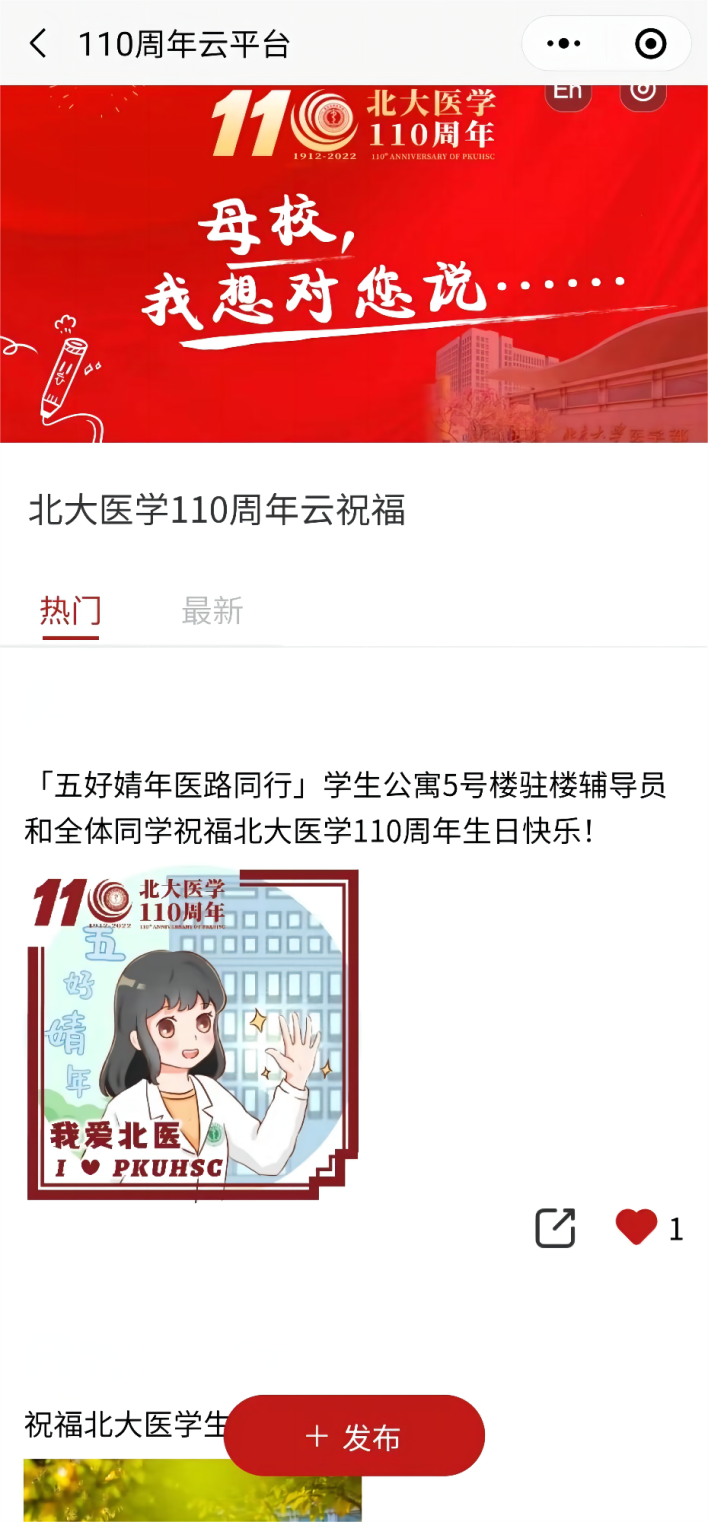Tap the 发布 button to post a blessing
Viewport: 708px width, 1522px height.
(354, 1436)
